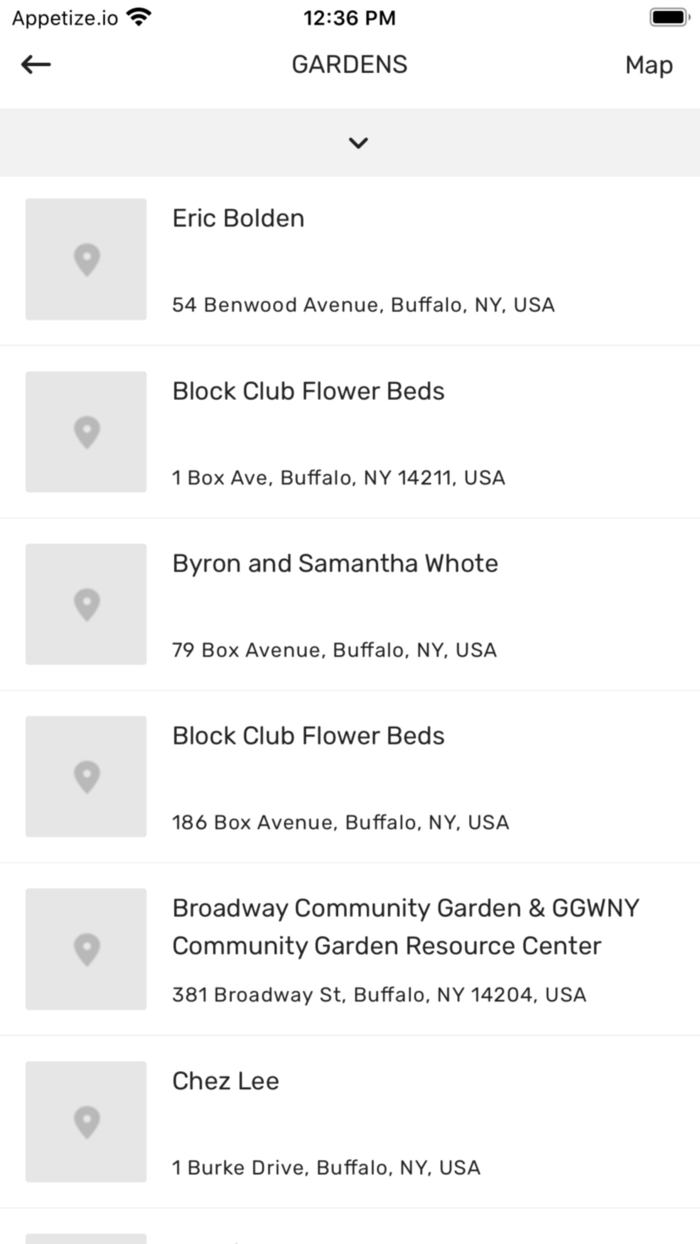Switch to the Map view
Viewport: 700px width, 1244px height.
(x=648, y=65)
